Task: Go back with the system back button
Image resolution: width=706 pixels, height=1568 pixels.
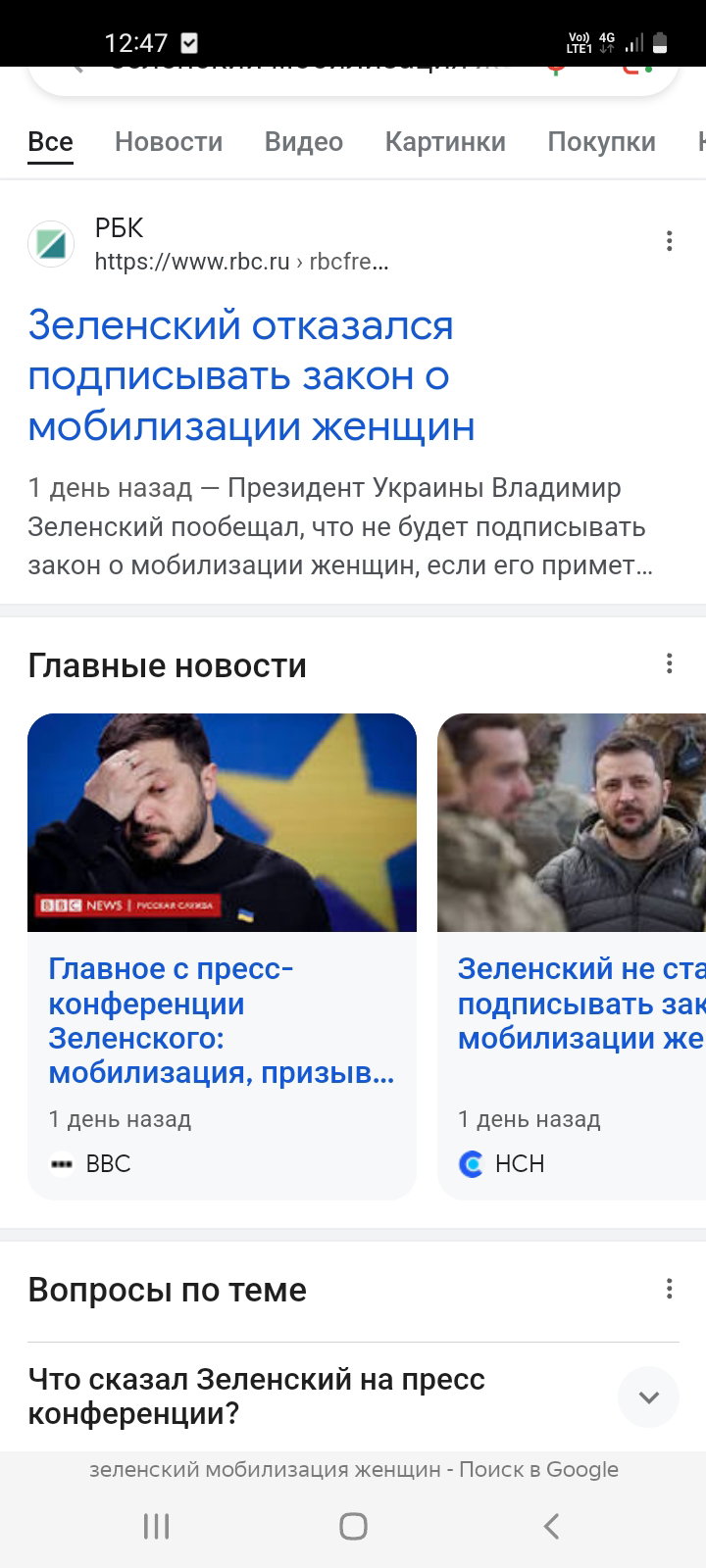Action: 551,1526
